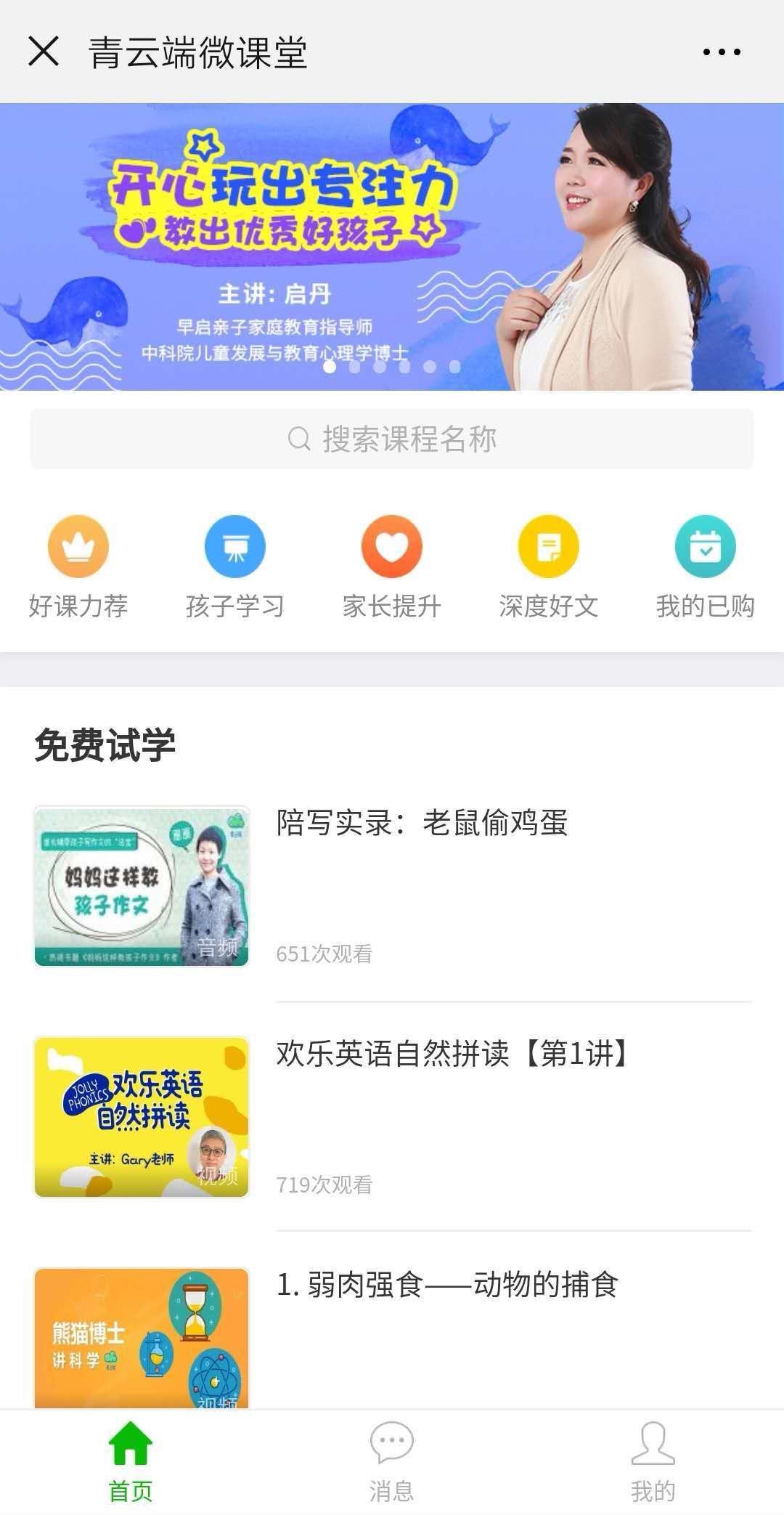
Task: Close the 青云端微课堂 page
Action: tap(44, 52)
